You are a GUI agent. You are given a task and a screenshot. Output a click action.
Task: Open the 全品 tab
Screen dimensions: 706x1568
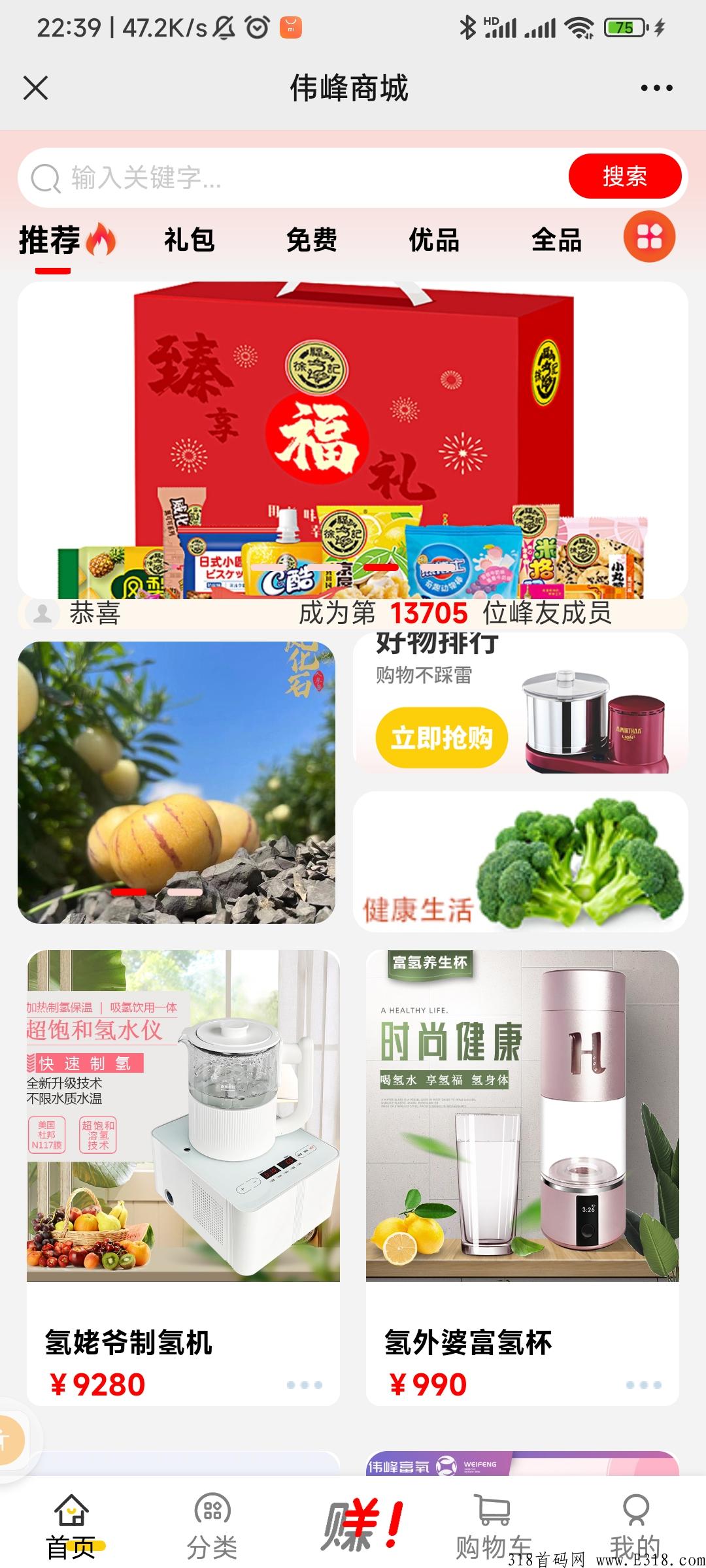click(x=556, y=240)
